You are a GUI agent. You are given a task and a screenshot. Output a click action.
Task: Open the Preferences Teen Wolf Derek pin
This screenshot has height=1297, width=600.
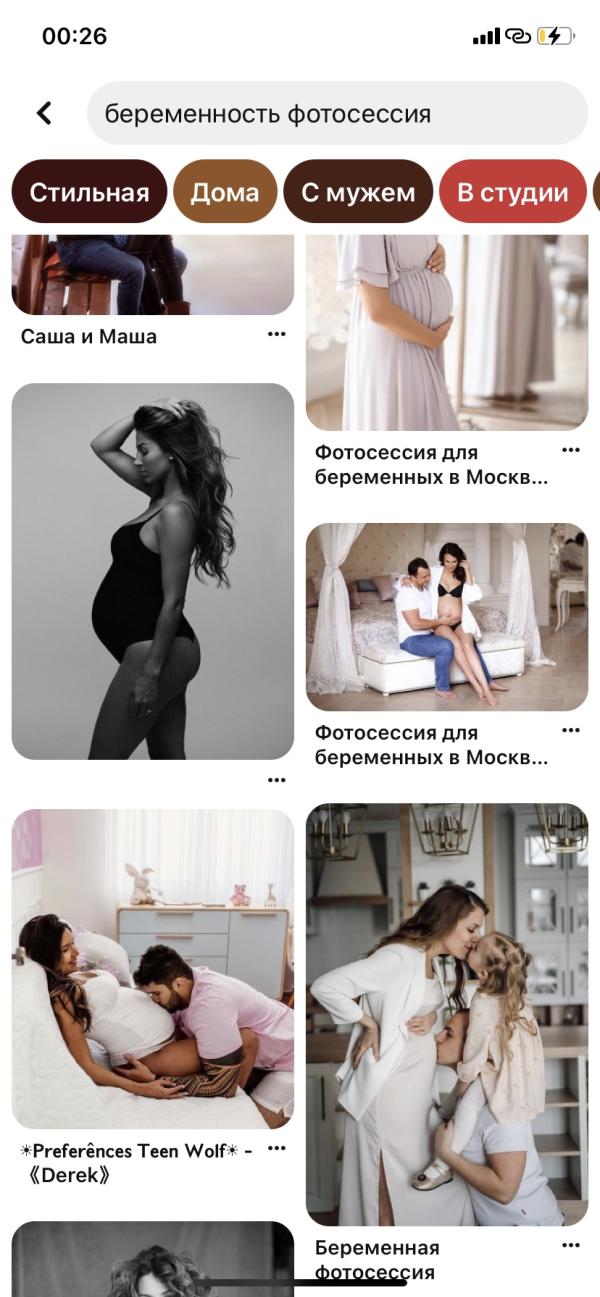coord(152,968)
